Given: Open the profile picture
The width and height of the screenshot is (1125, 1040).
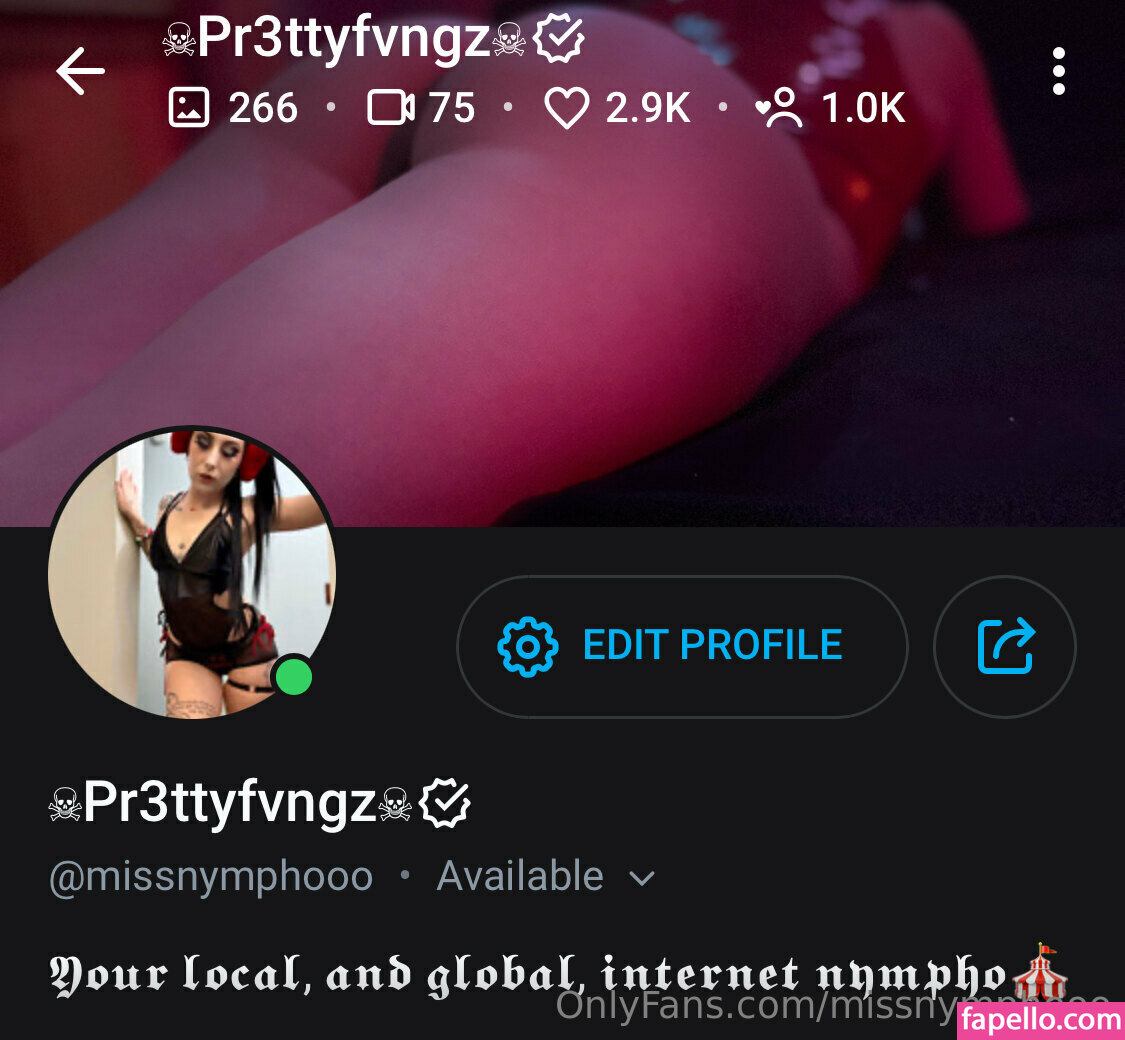Looking at the screenshot, I should point(191,574).
